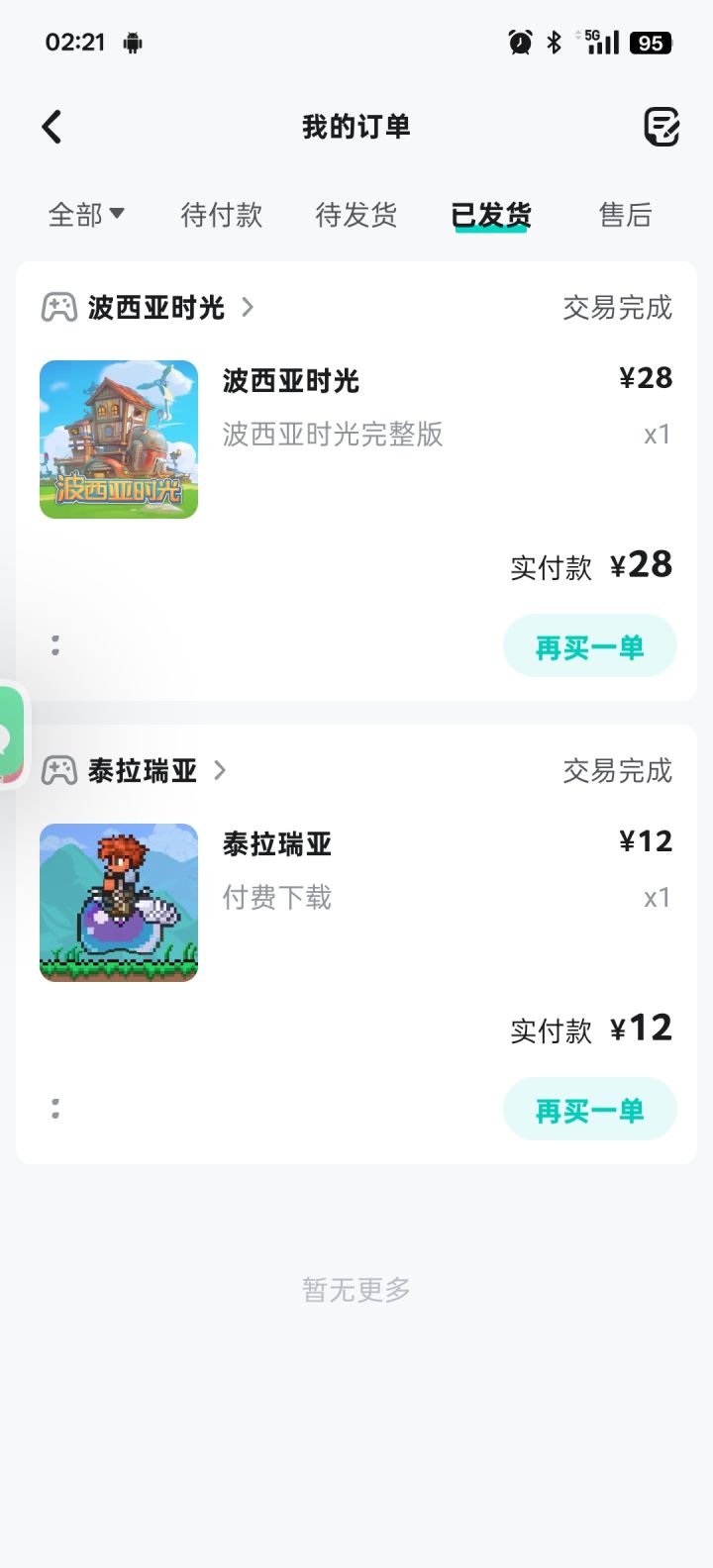The height and width of the screenshot is (1568, 713).
Task: Tap 再买一单 for 波西亚时光 order
Action: 589,646
